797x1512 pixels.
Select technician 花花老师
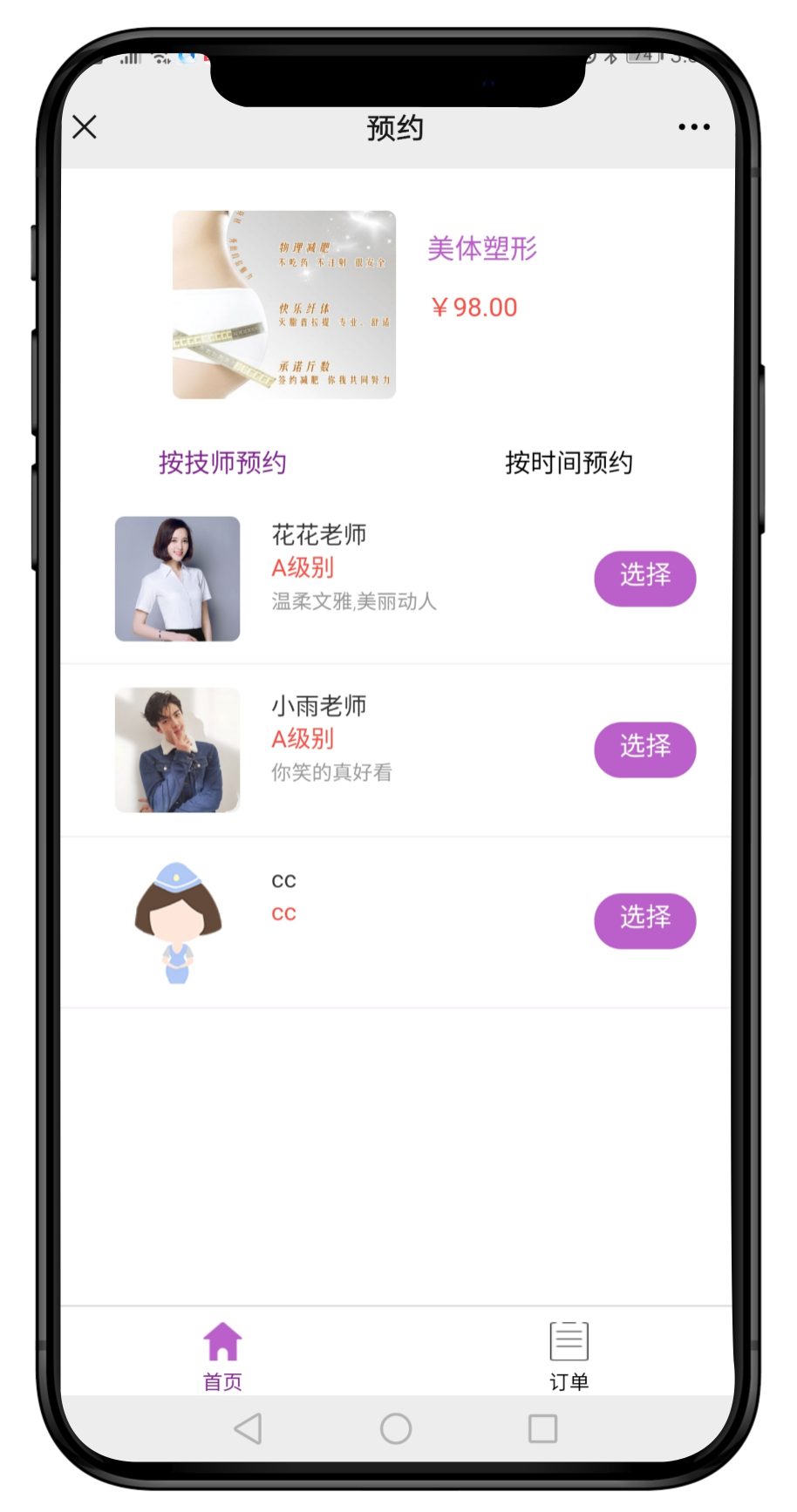(644, 578)
